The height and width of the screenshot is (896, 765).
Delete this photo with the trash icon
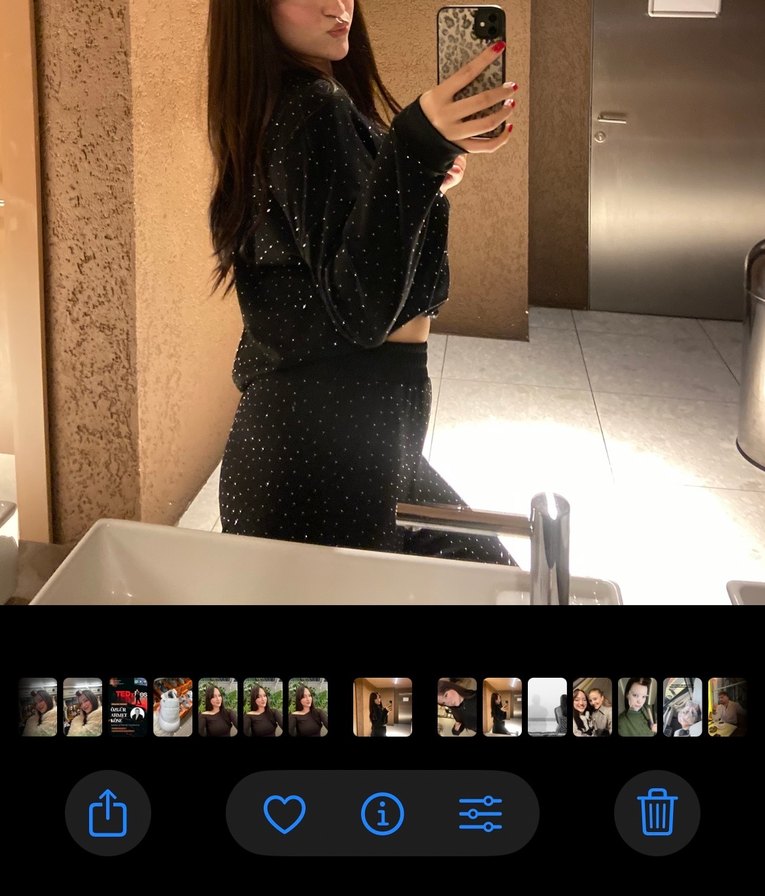(657, 813)
